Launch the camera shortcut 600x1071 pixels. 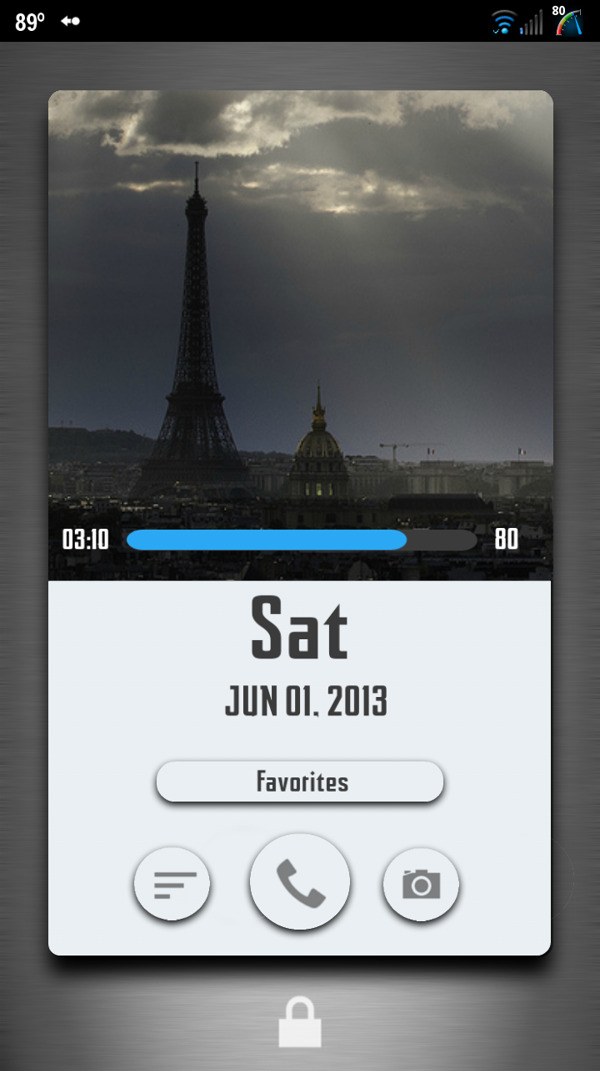click(421, 884)
